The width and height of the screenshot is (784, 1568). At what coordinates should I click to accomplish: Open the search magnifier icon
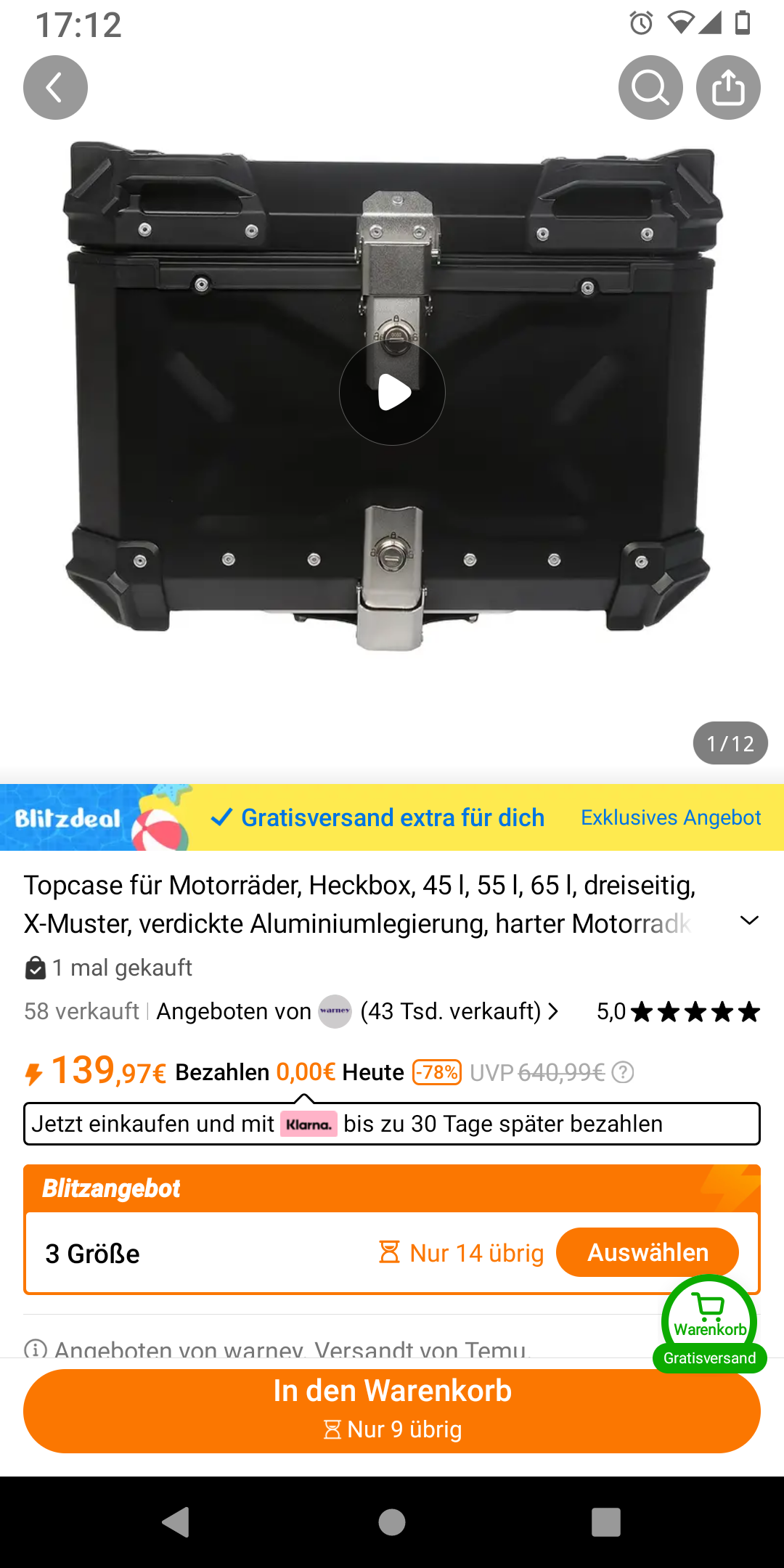(x=650, y=88)
